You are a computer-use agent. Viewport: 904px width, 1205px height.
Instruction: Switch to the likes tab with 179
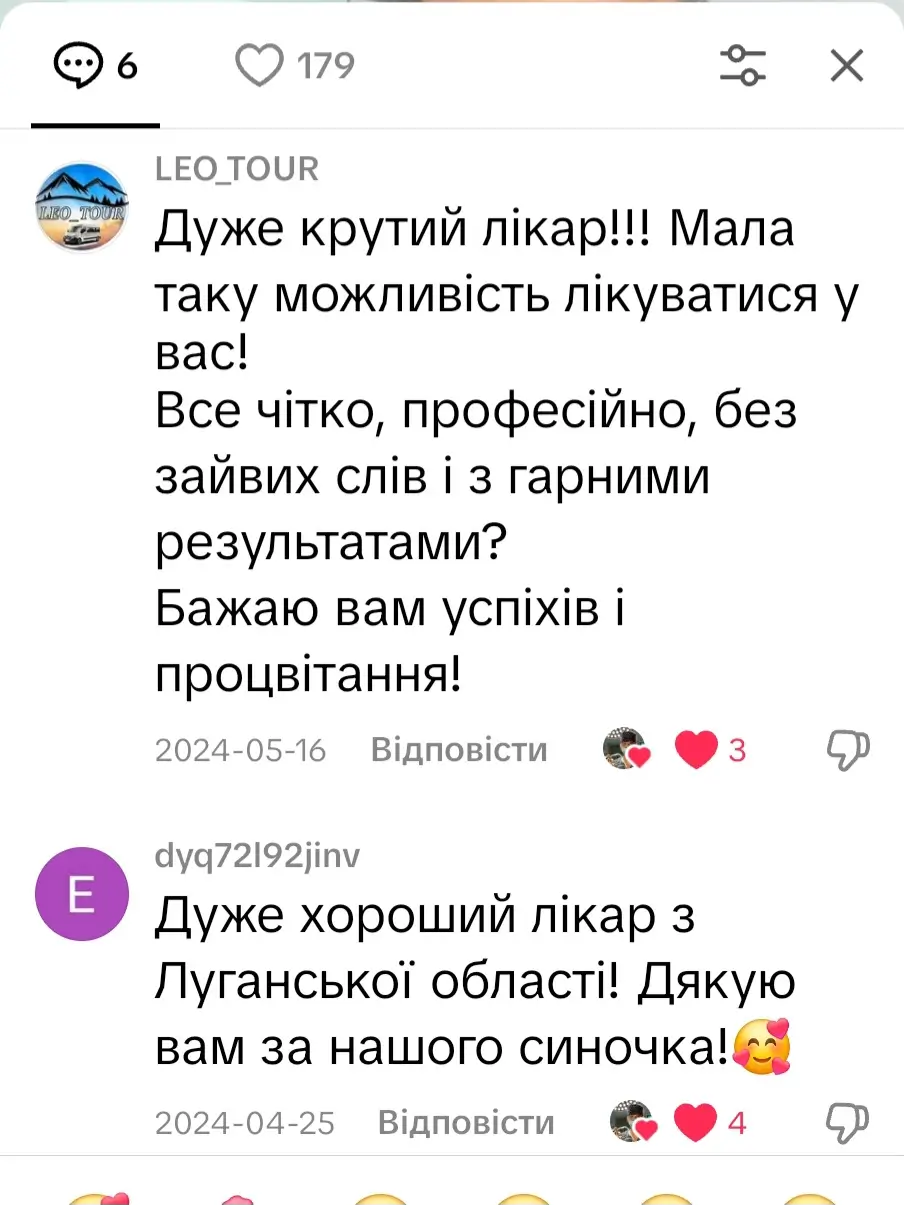[295, 67]
